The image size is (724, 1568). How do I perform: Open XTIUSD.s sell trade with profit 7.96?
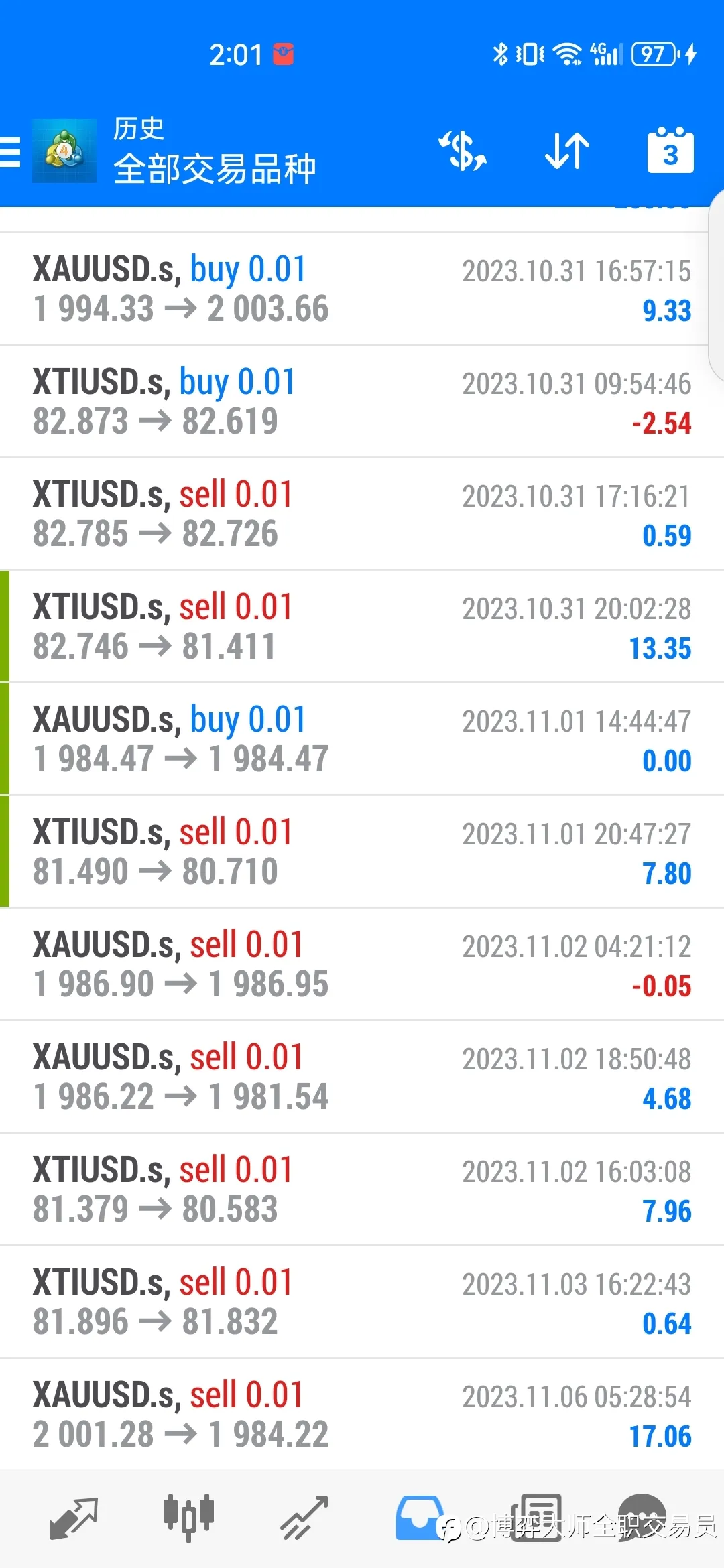click(x=362, y=1189)
